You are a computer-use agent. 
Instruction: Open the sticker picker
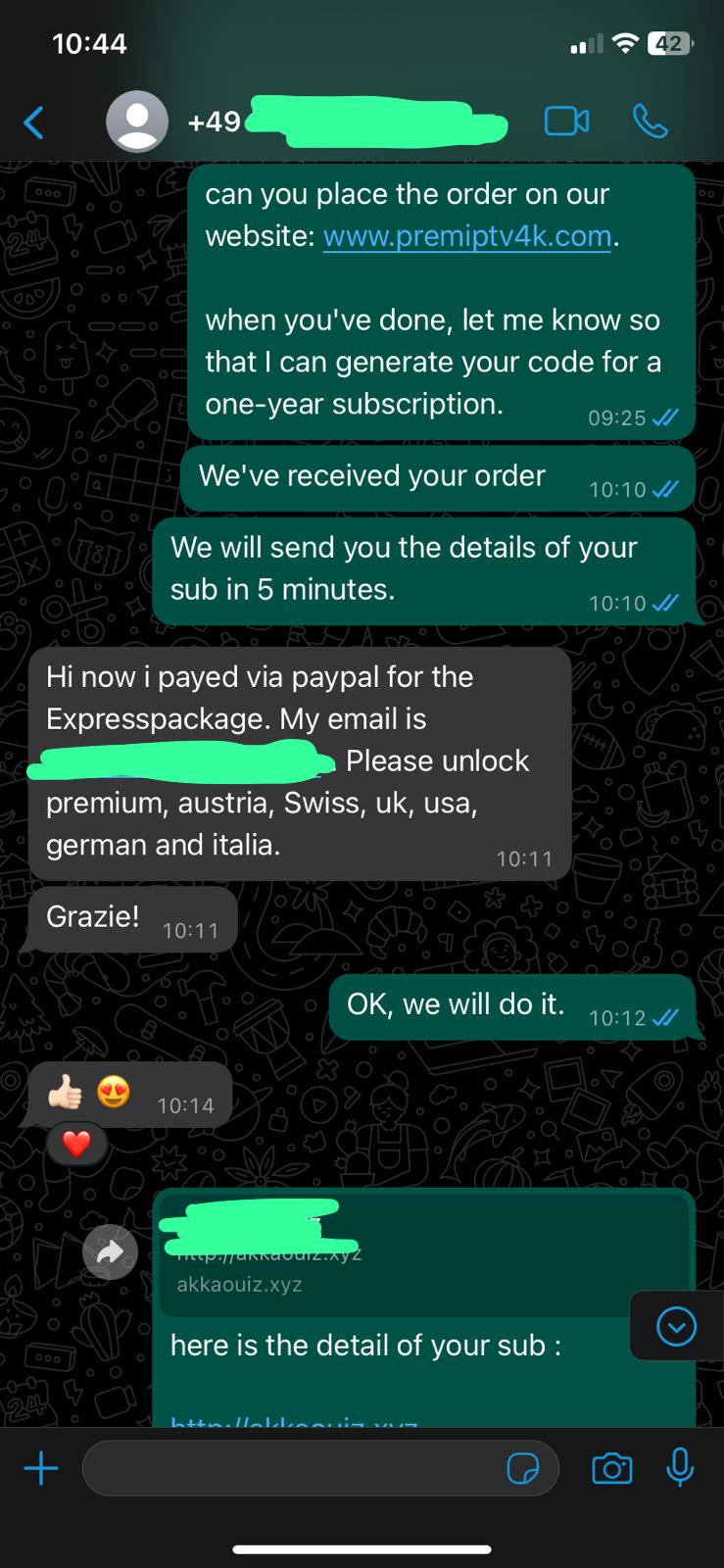click(522, 1468)
